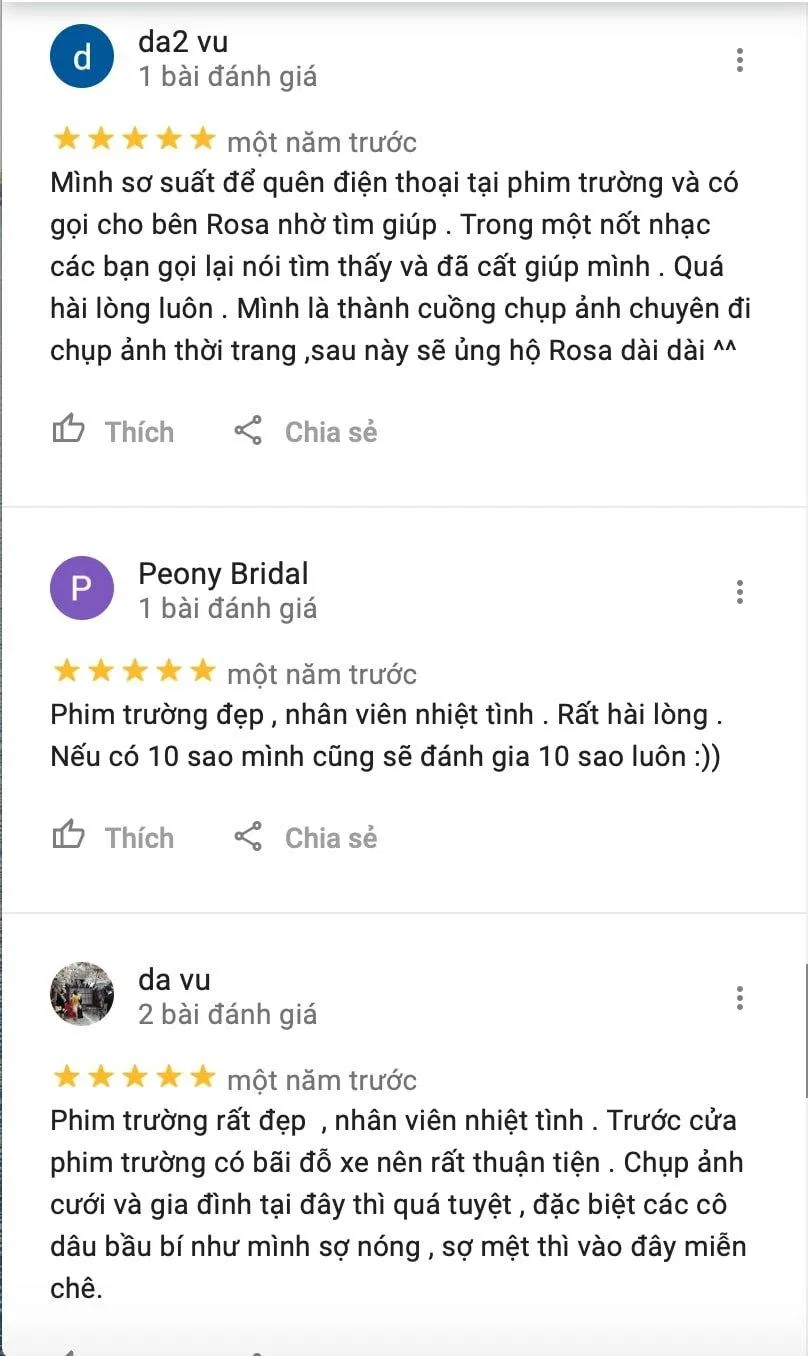This screenshot has width=808, height=1356.
Task: Open the overflow menu on da vu's review
Action: [x=740, y=997]
